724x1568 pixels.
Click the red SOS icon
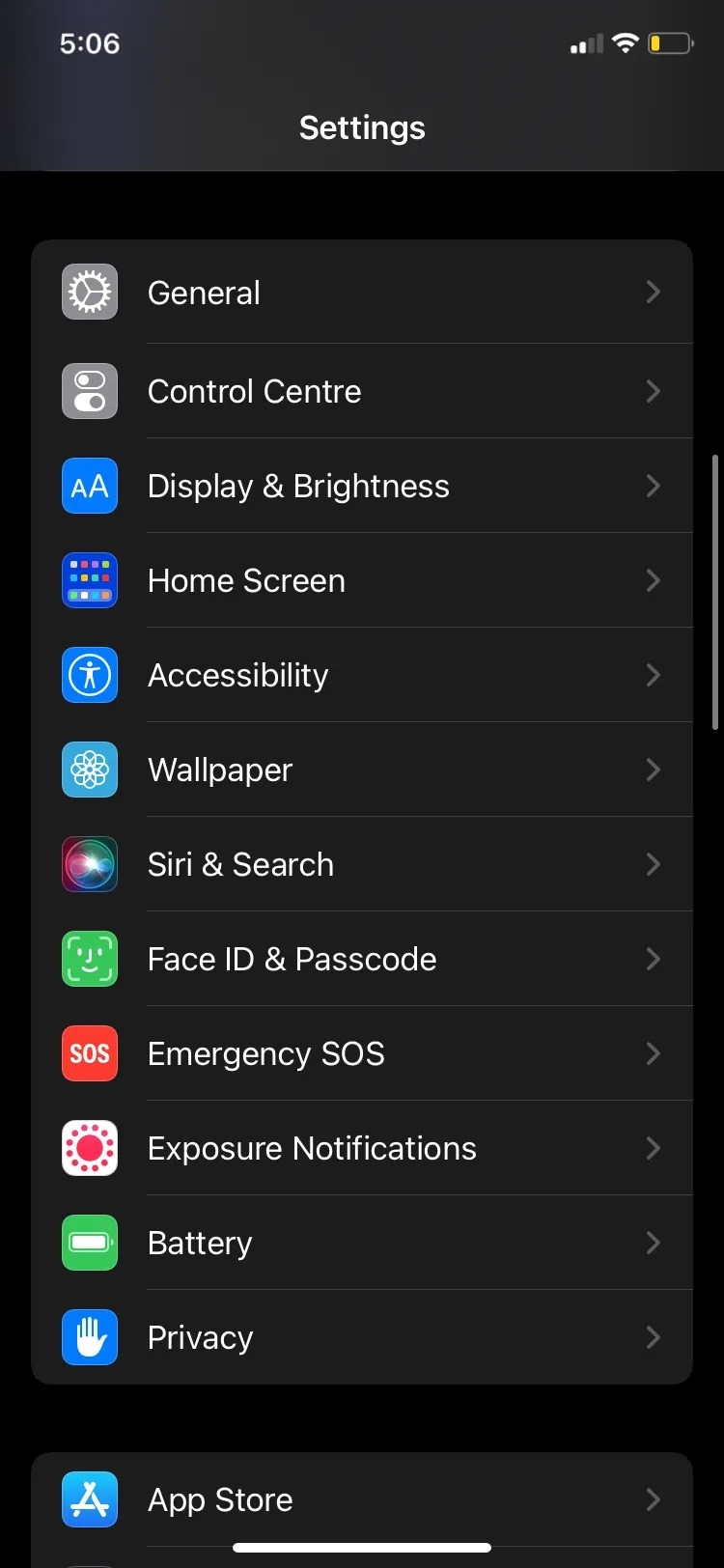(89, 1053)
